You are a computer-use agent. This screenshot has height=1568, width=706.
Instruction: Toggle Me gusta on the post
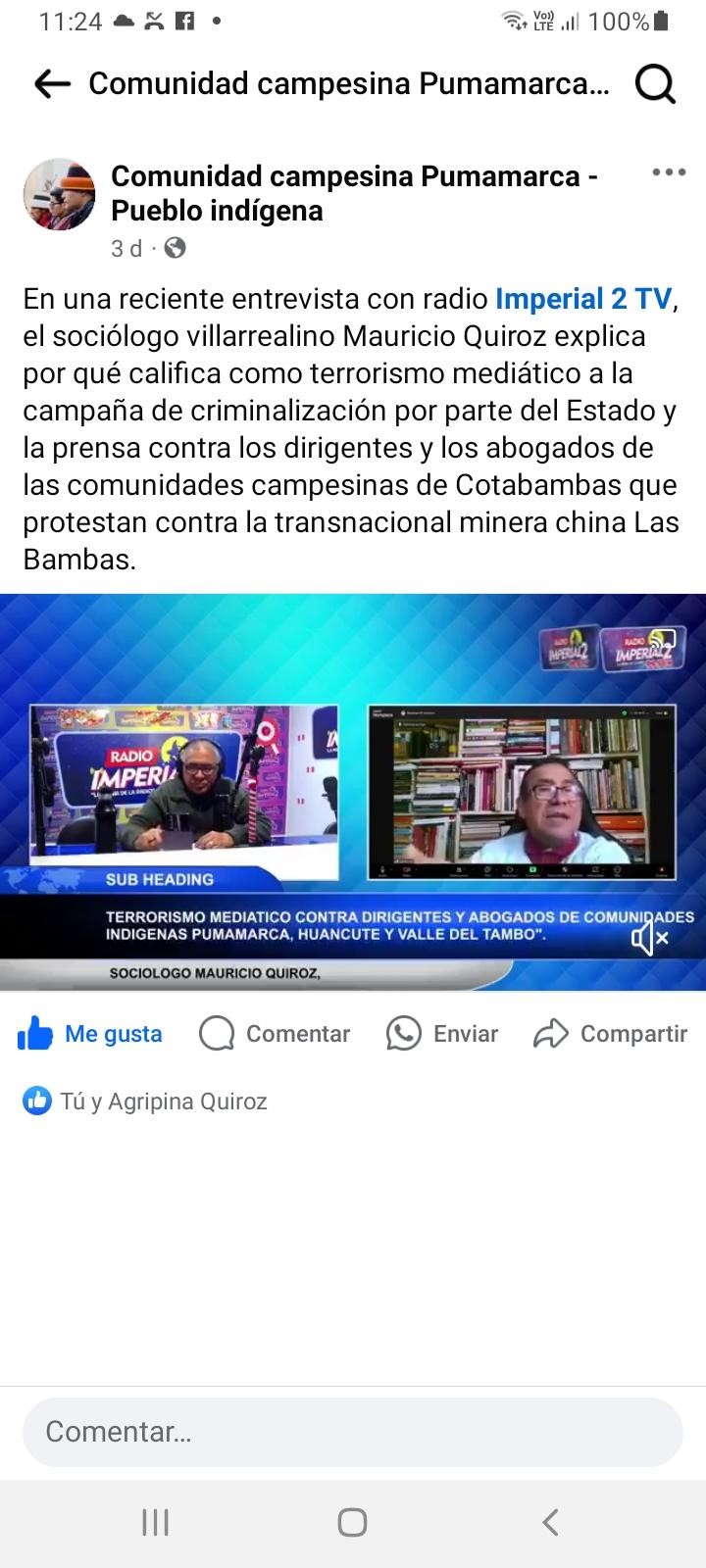coord(90,1034)
